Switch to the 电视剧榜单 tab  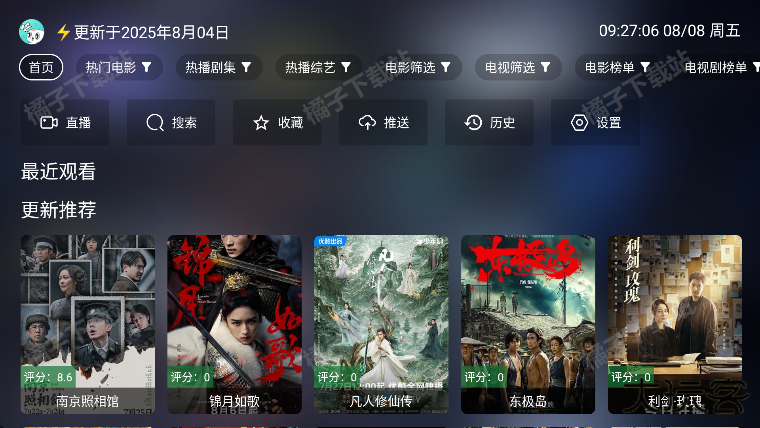716,67
